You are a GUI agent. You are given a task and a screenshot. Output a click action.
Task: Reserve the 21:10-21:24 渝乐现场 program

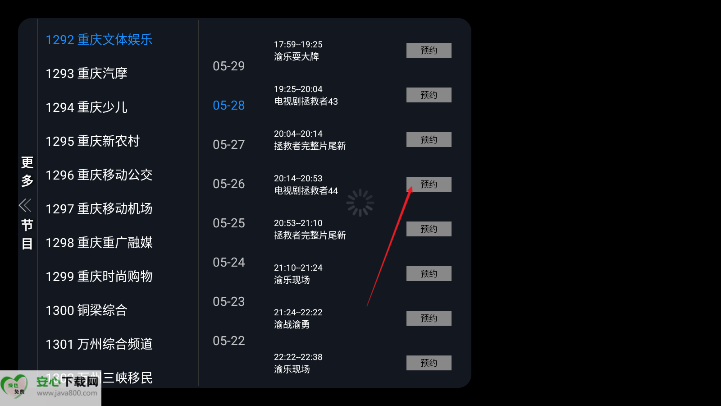click(428, 274)
